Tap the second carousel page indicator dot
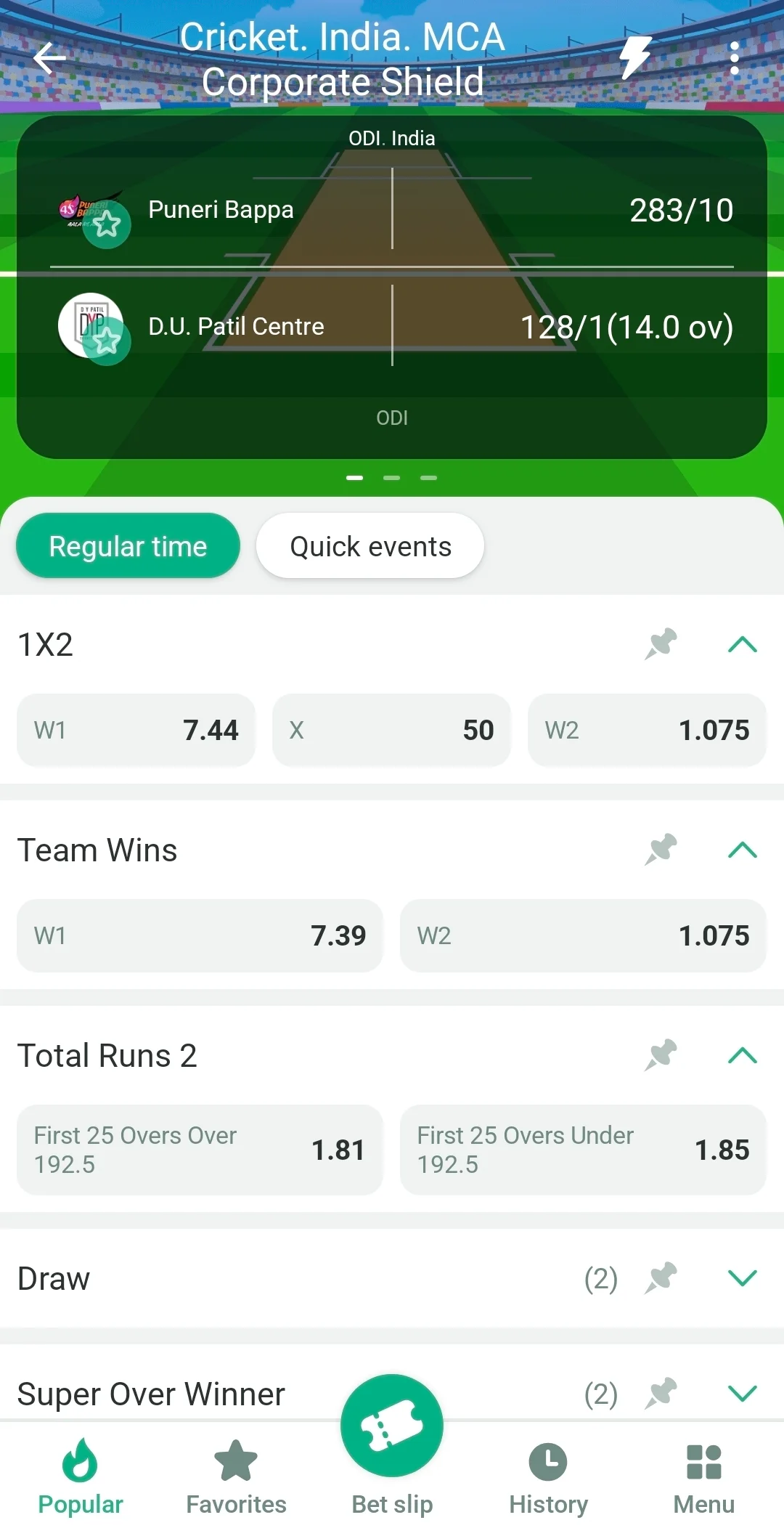Image resolution: width=784 pixels, height=1536 pixels. click(x=391, y=477)
